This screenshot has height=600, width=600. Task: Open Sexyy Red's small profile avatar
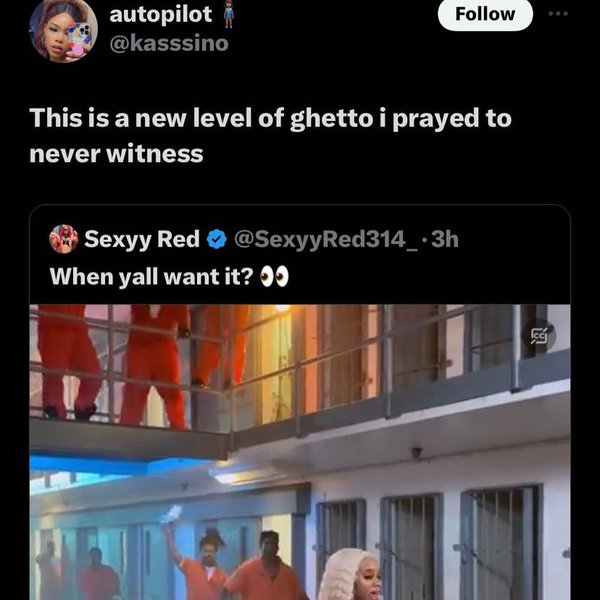point(64,239)
